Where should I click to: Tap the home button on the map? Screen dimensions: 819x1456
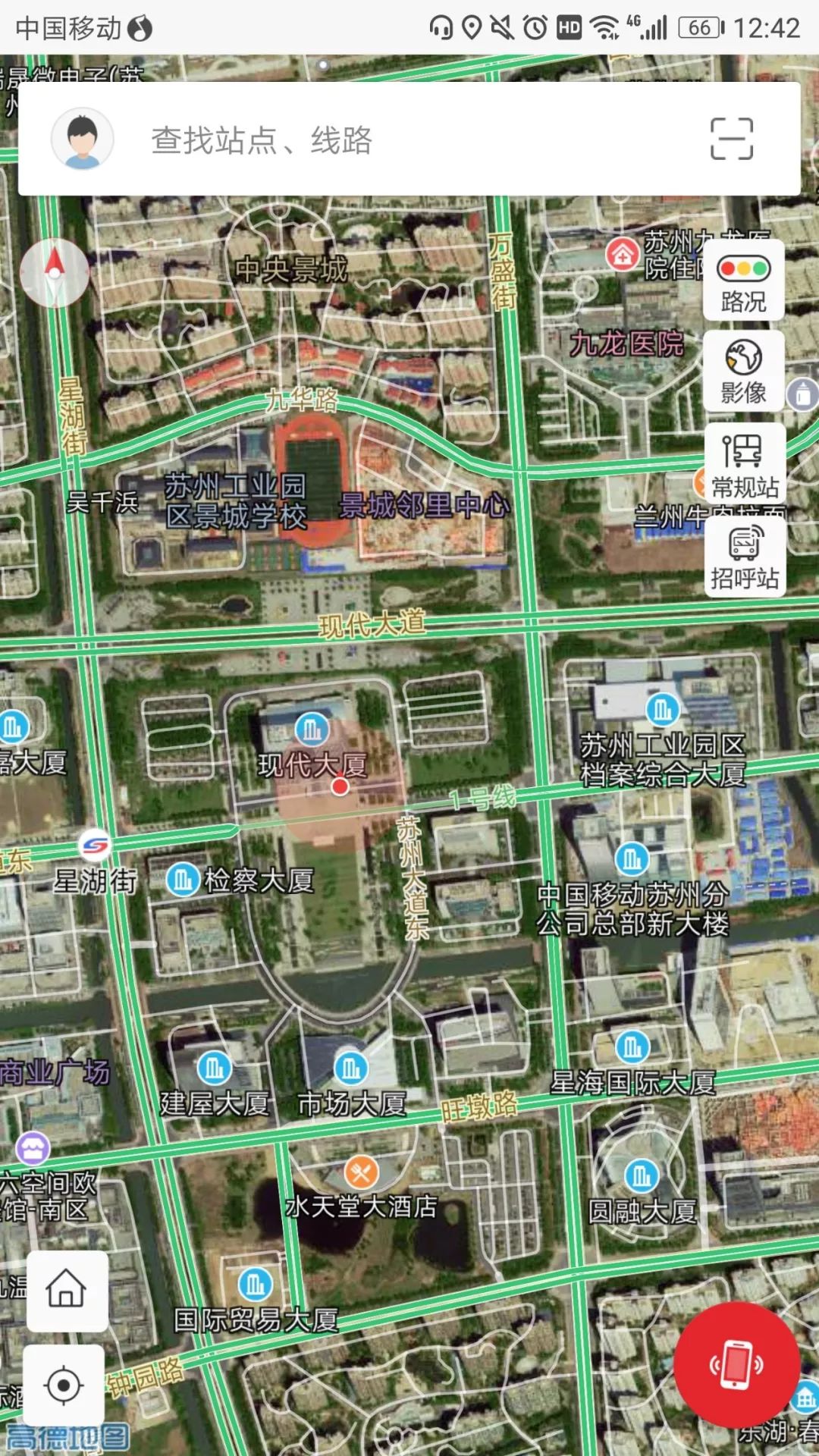[66, 1289]
